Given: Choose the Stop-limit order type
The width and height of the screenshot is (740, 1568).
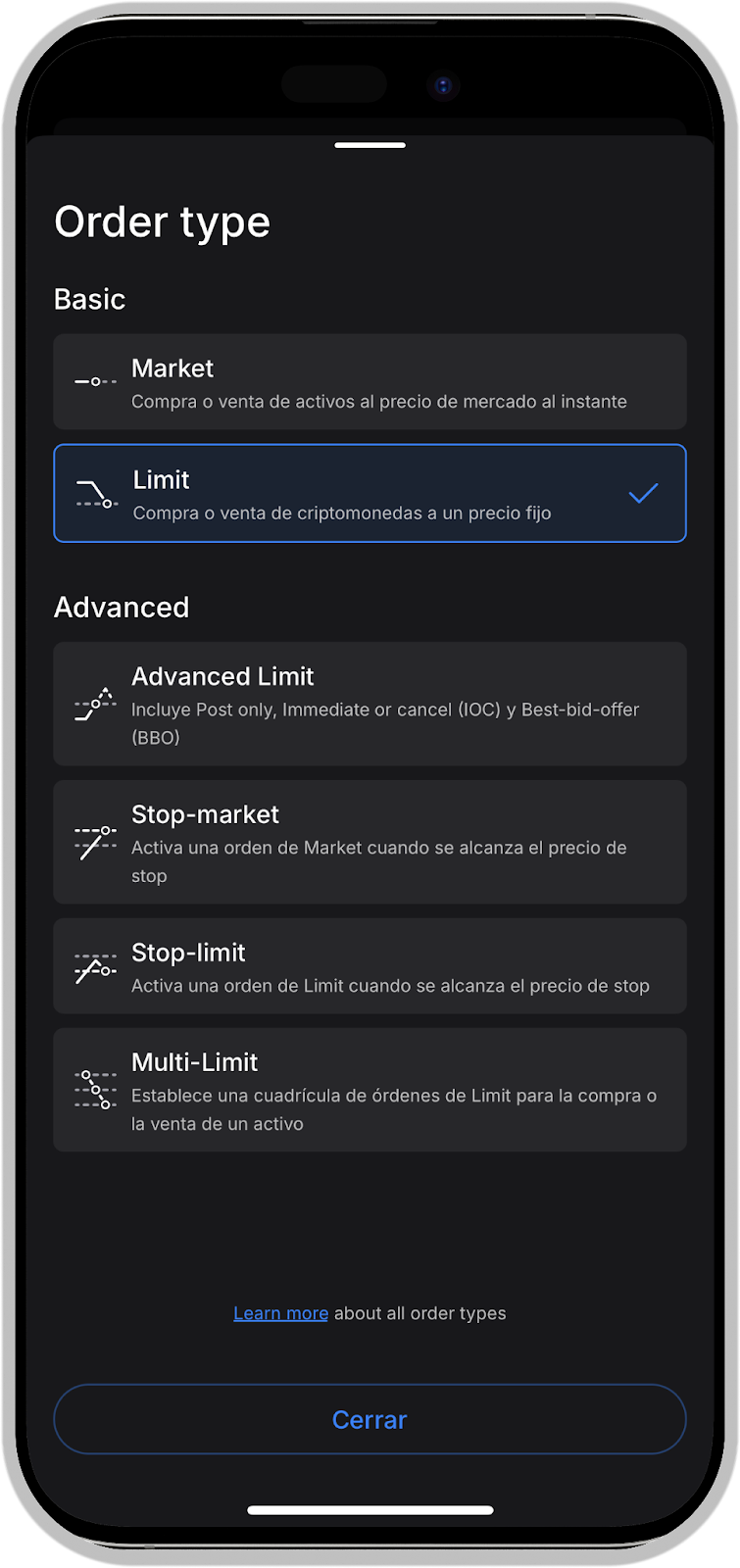Looking at the screenshot, I should pos(370,966).
